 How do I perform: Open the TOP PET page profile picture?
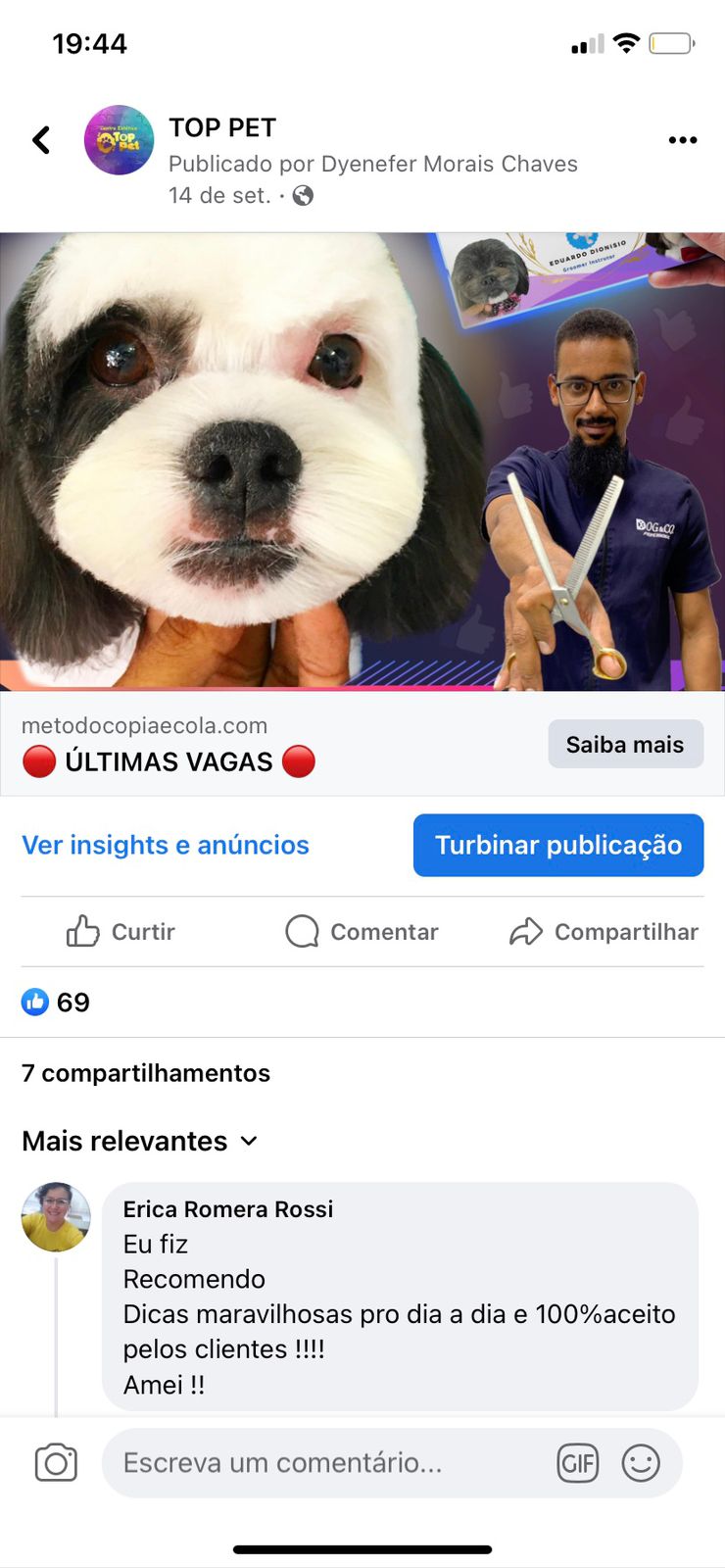pos(119,140)
